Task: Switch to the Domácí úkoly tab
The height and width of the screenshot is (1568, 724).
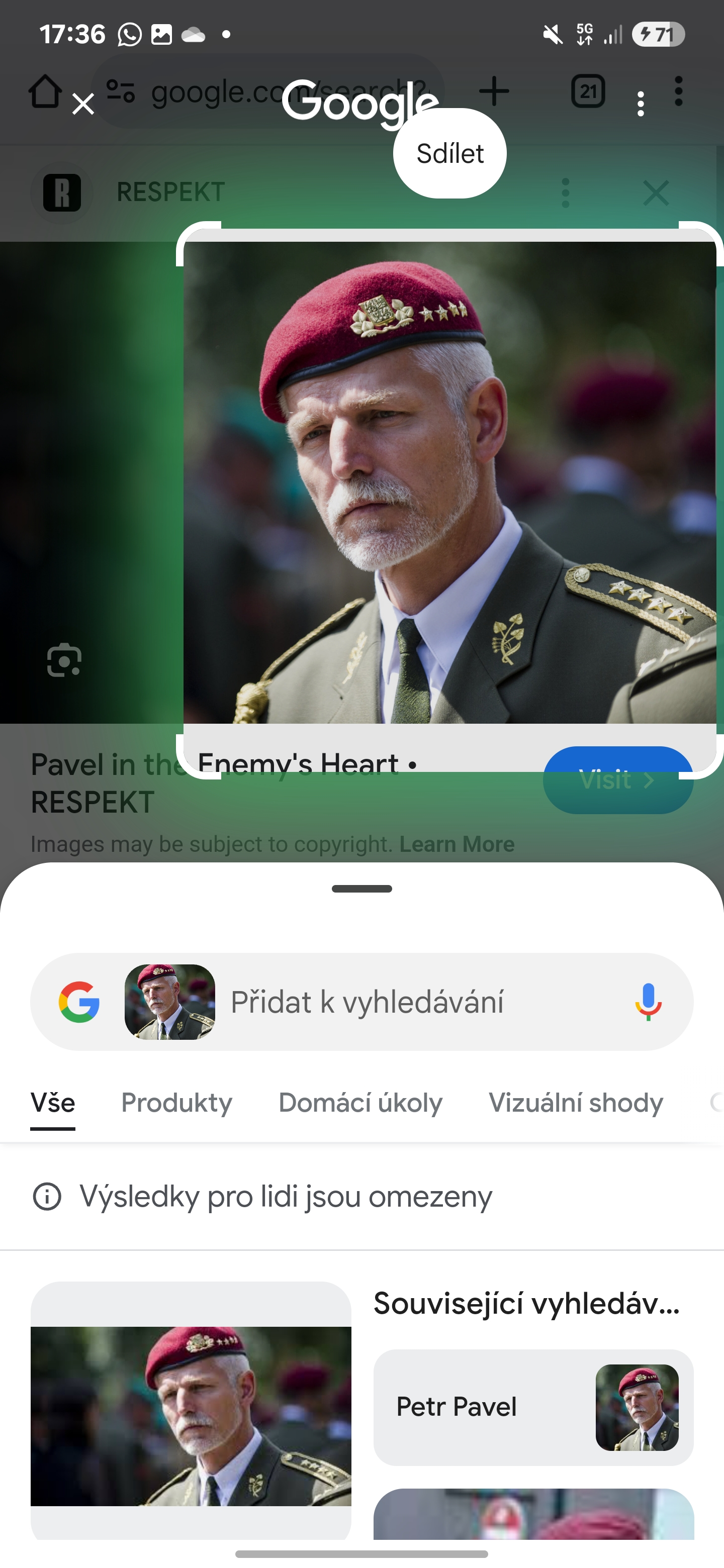Action: [360, 1103]
